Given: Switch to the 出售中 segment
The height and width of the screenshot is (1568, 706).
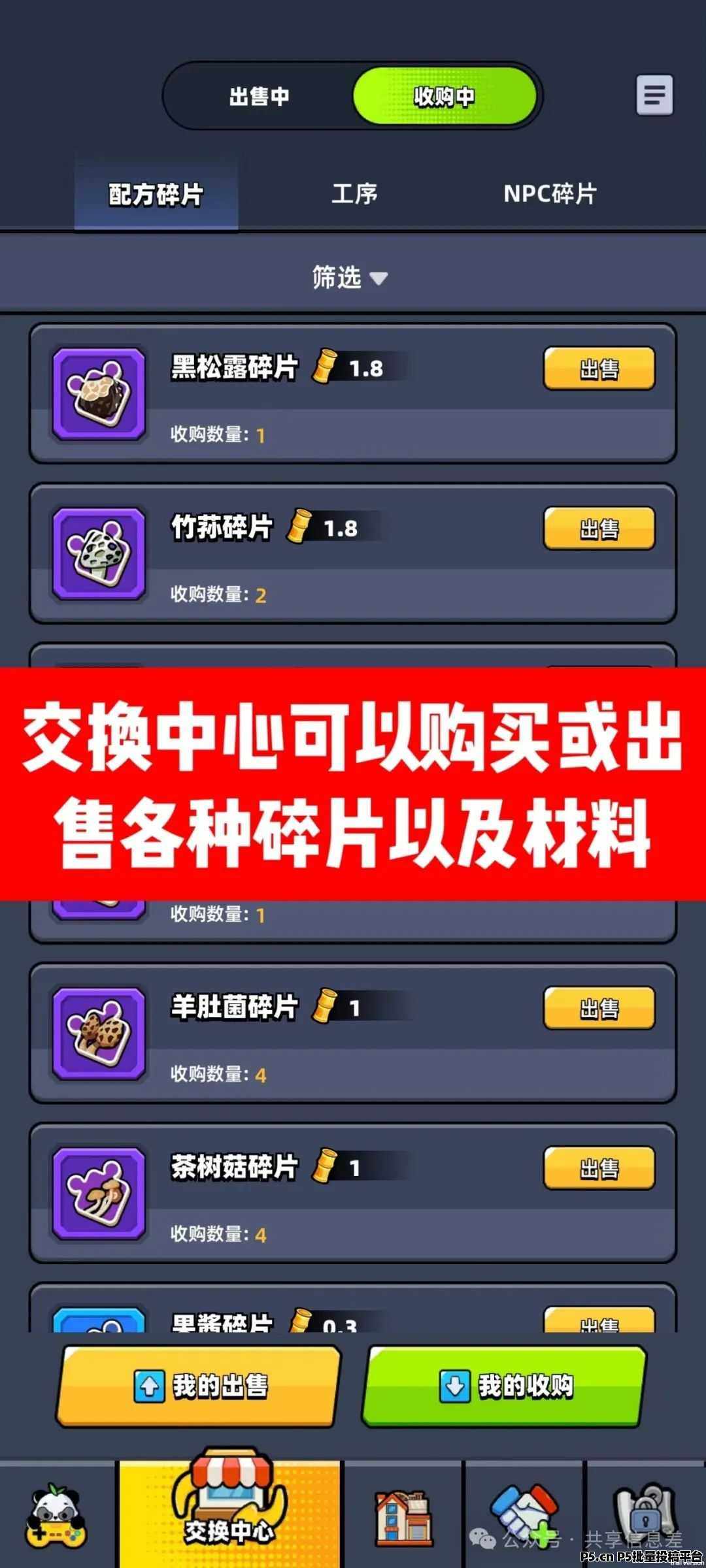Looking at the screenshot, I should click(260, 97).
